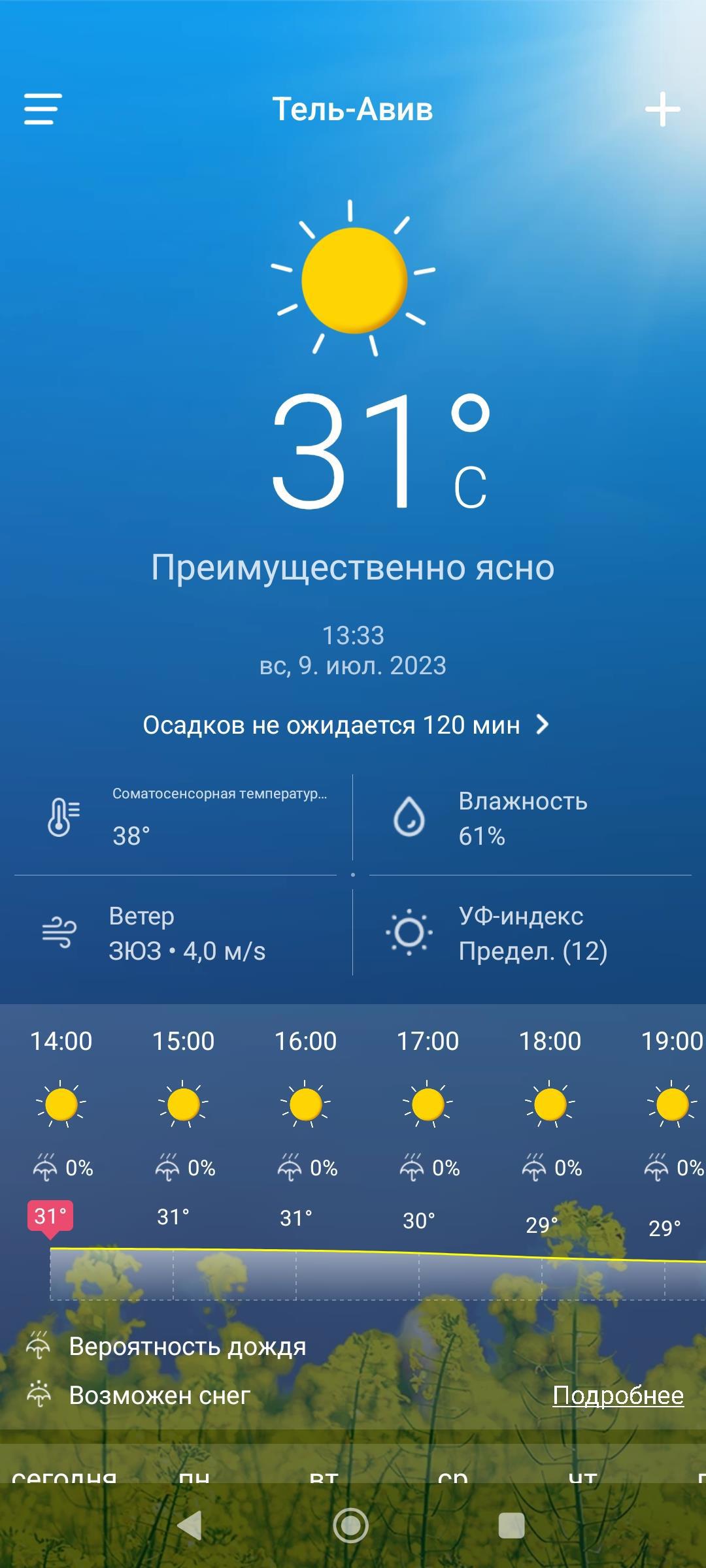Screen dimensions: 706x1568
Task: Go to the home screen
Action: 351,1526
